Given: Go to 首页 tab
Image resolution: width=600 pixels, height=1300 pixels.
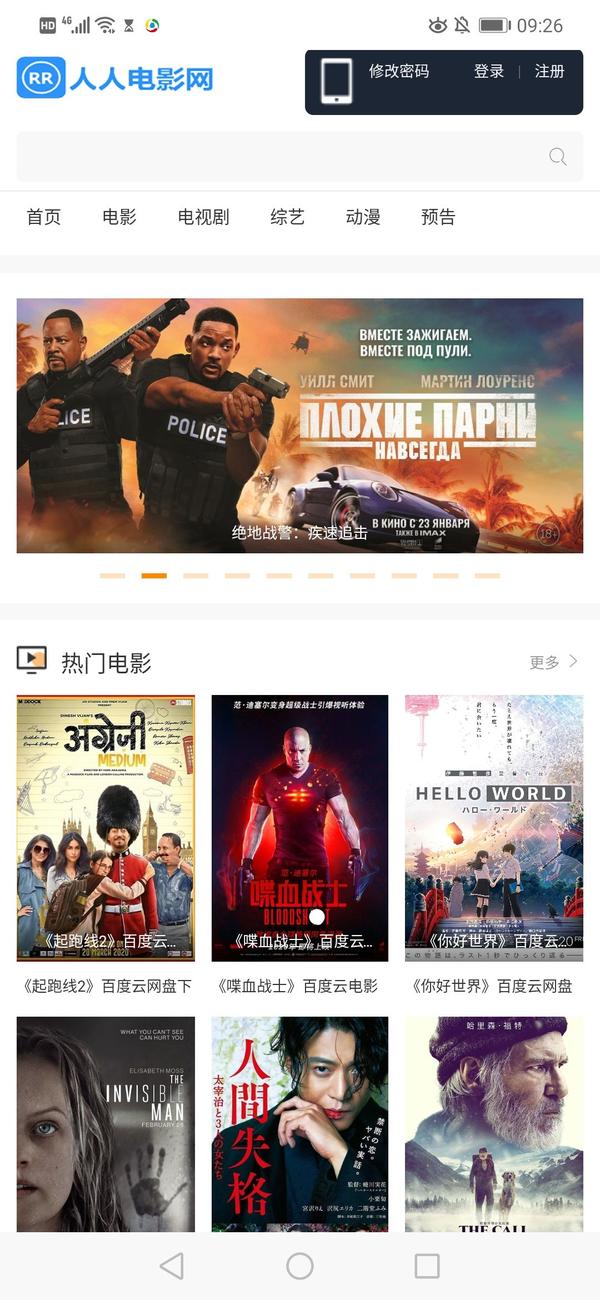Looking at the screenshot, I should (x=44, y=217).
